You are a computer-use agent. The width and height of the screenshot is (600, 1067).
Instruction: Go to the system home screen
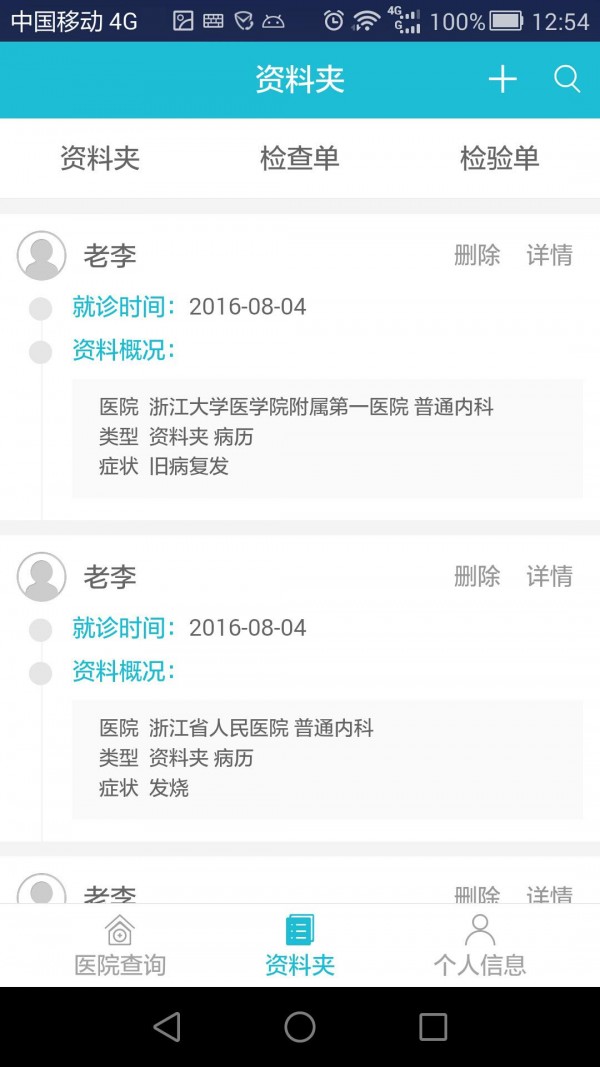point(300,1026)
